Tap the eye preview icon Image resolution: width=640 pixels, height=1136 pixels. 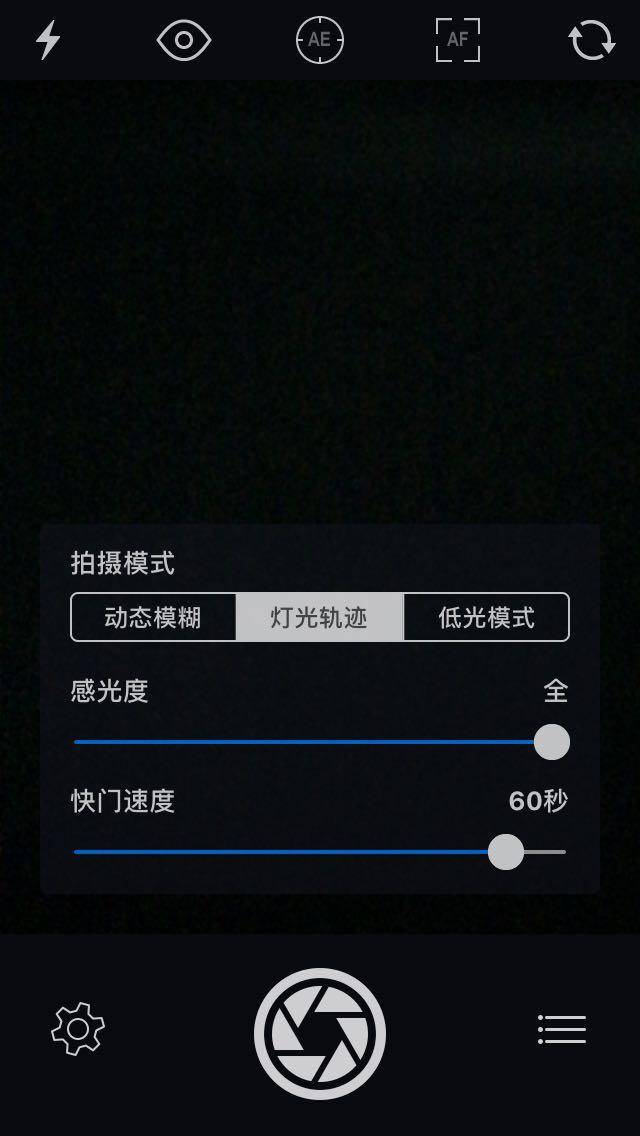point(184,40)
